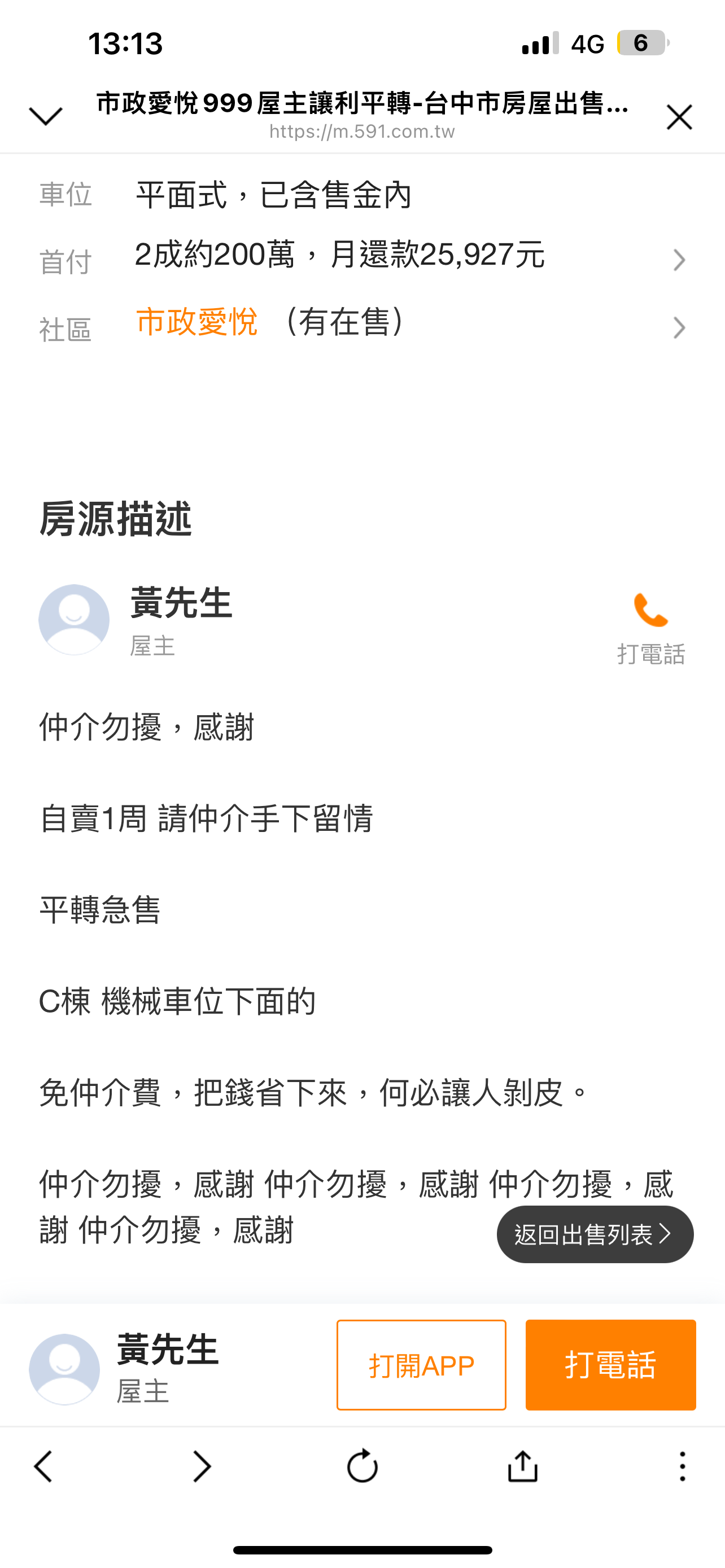Tap the orange 打電話 button
This screenshot has width=725, height=1568.
(610, 1365)
